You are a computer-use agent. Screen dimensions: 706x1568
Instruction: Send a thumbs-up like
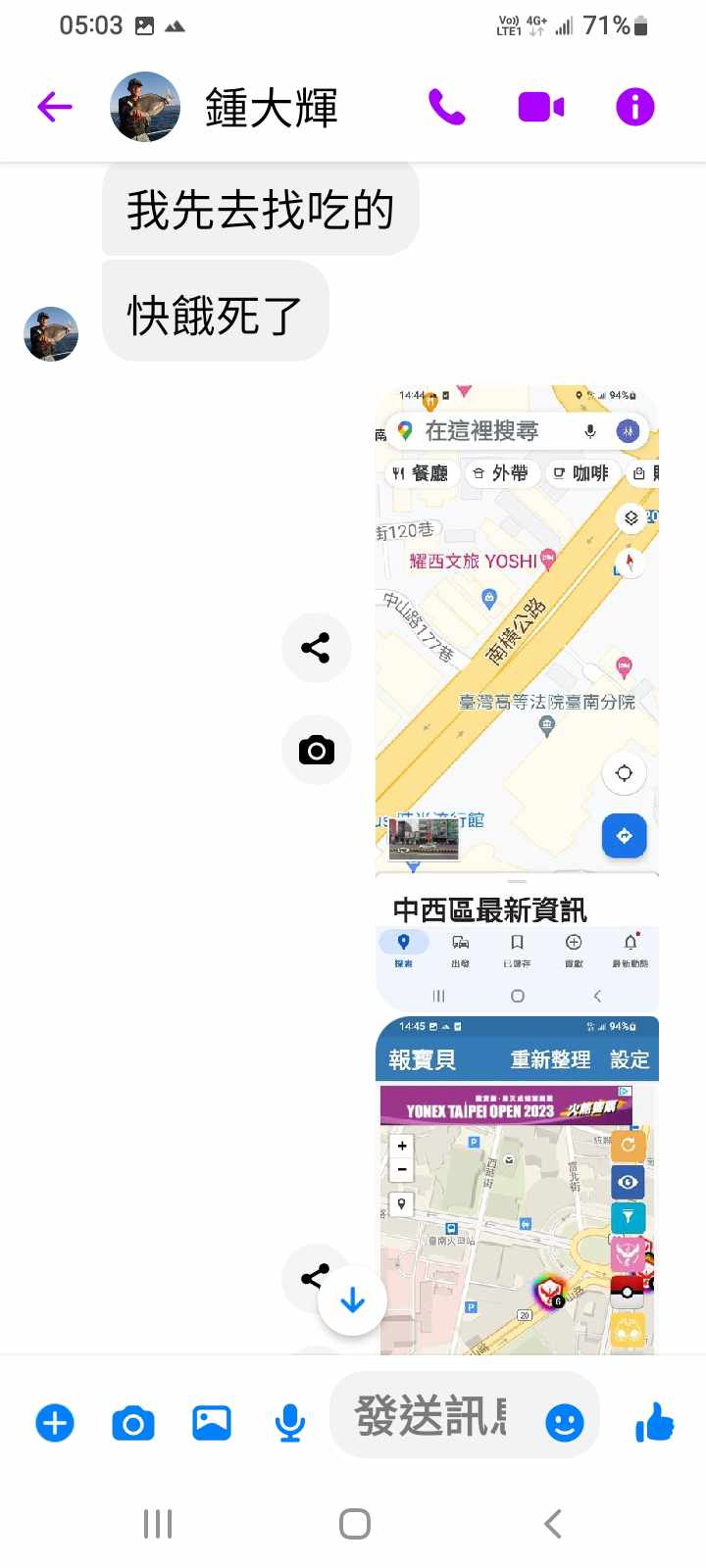click(x=654, y=1423)
